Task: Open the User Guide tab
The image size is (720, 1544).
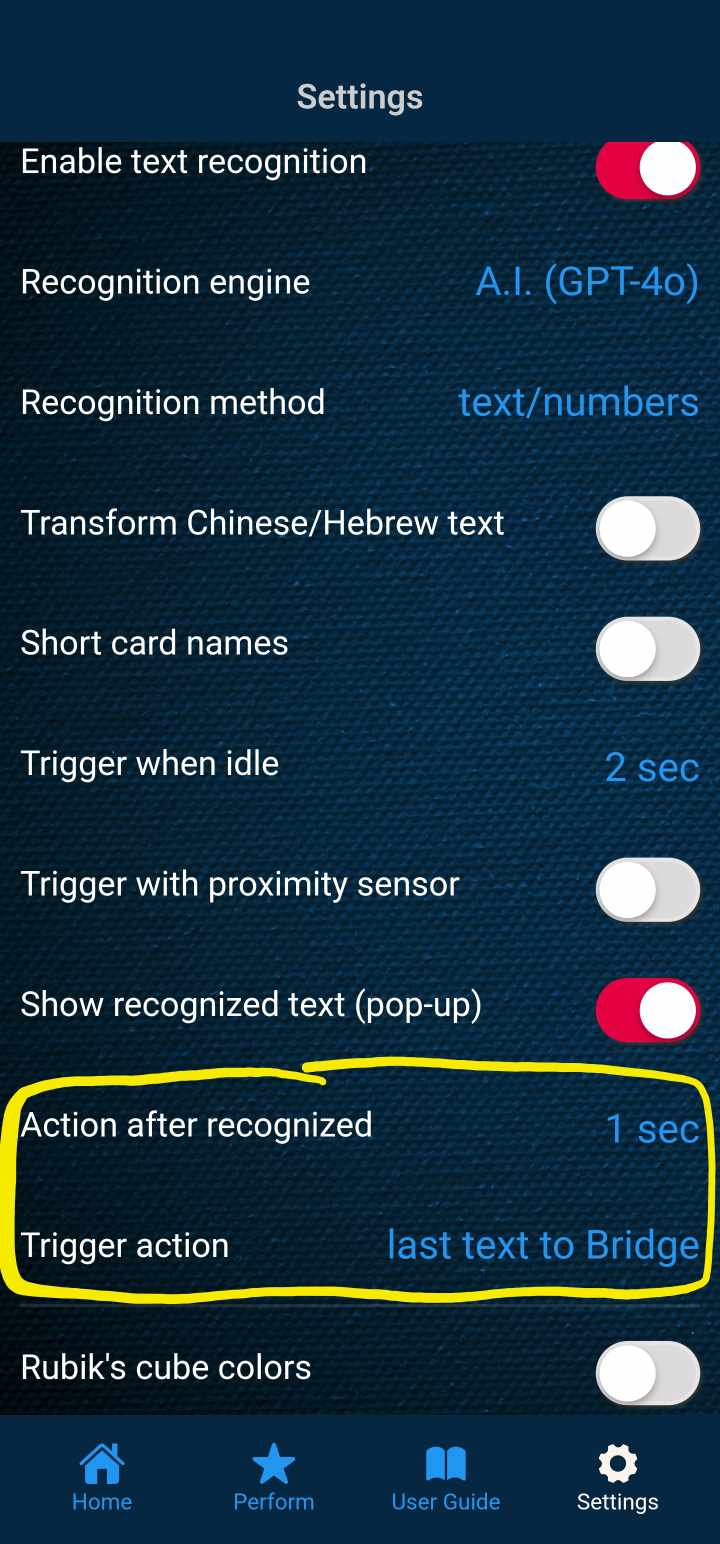Action: (x=446, y=1478)
